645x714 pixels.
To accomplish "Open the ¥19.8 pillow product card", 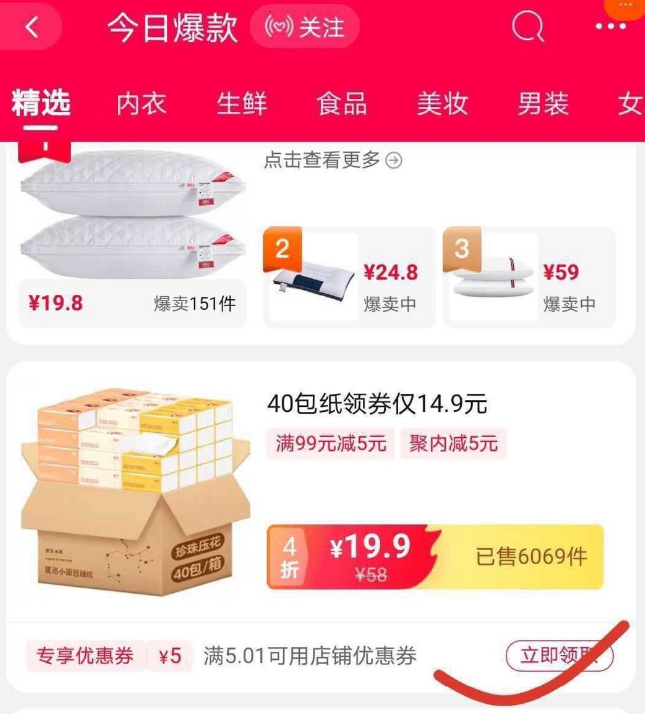I will [x=132, y=240].
